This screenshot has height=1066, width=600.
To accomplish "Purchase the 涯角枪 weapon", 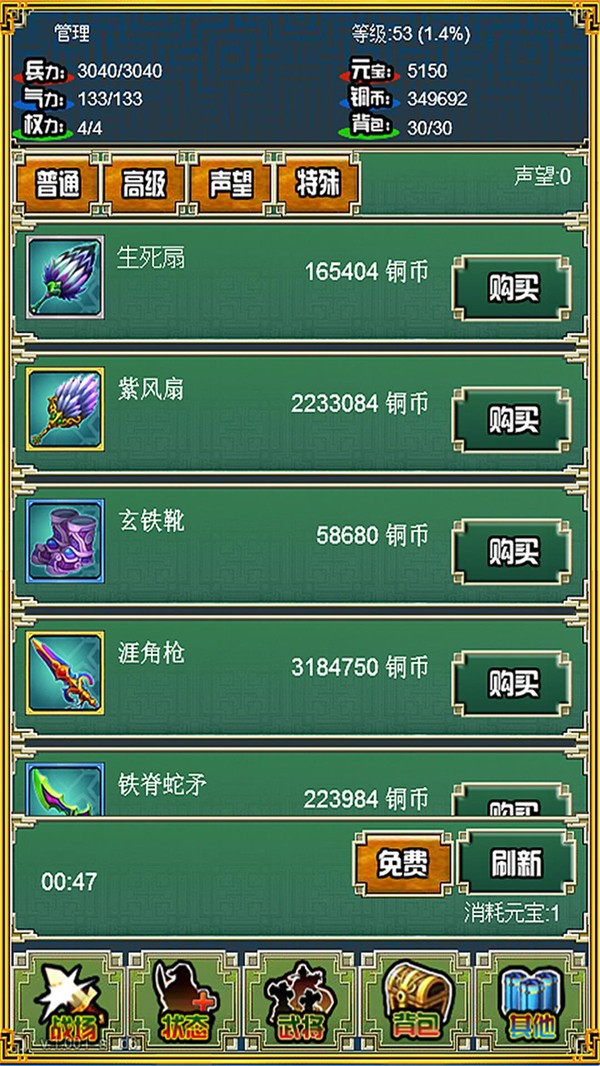I will [x=513, y=685].
